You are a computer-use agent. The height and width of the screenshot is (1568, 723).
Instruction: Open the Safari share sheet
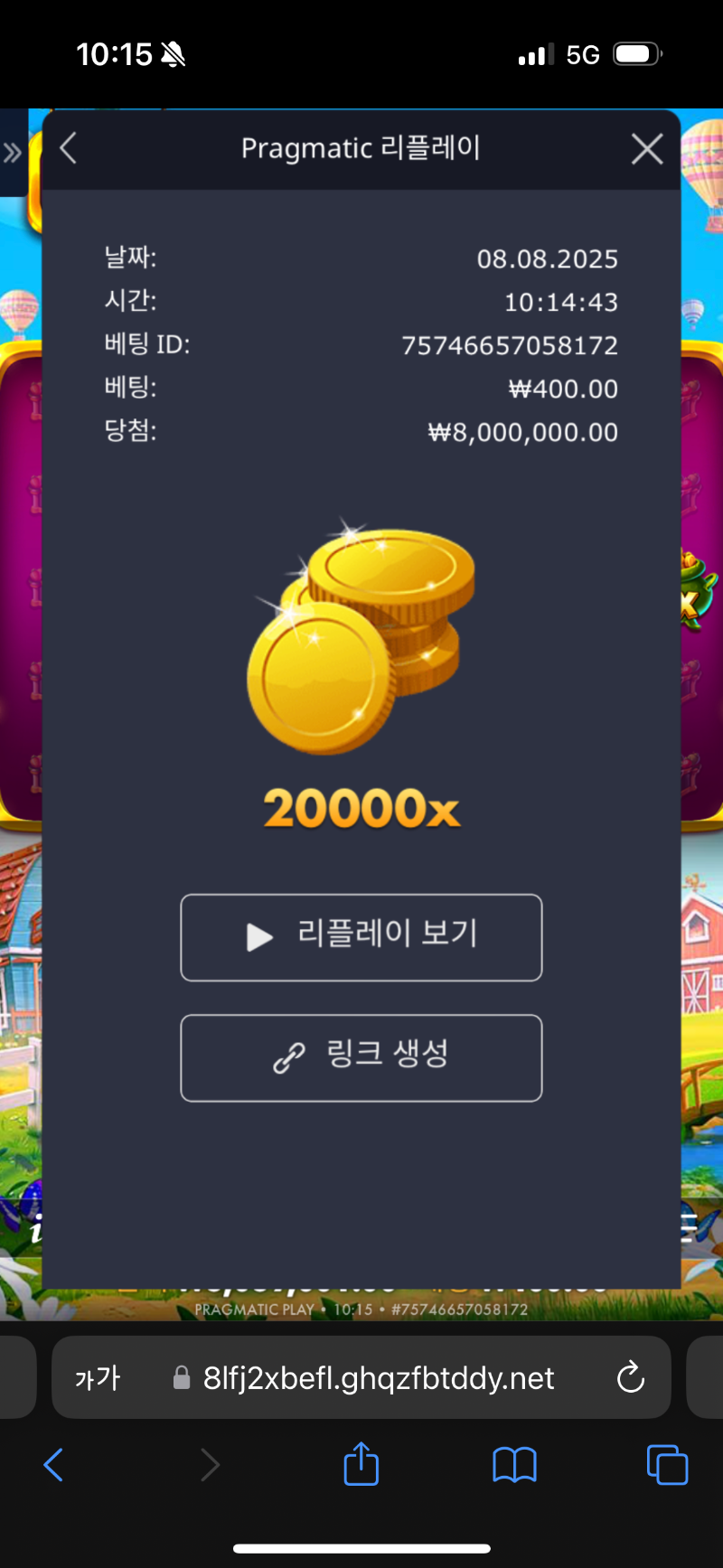(361, 1464)
